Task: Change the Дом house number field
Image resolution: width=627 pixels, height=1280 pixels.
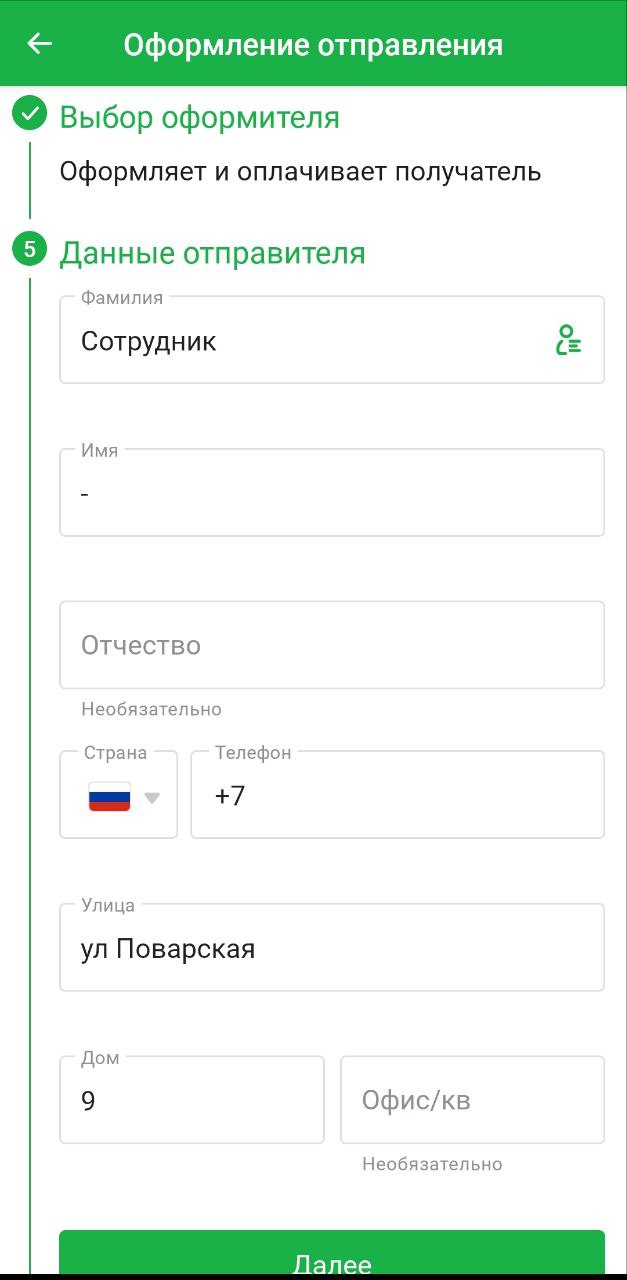Action: [x=191, y=1100]
